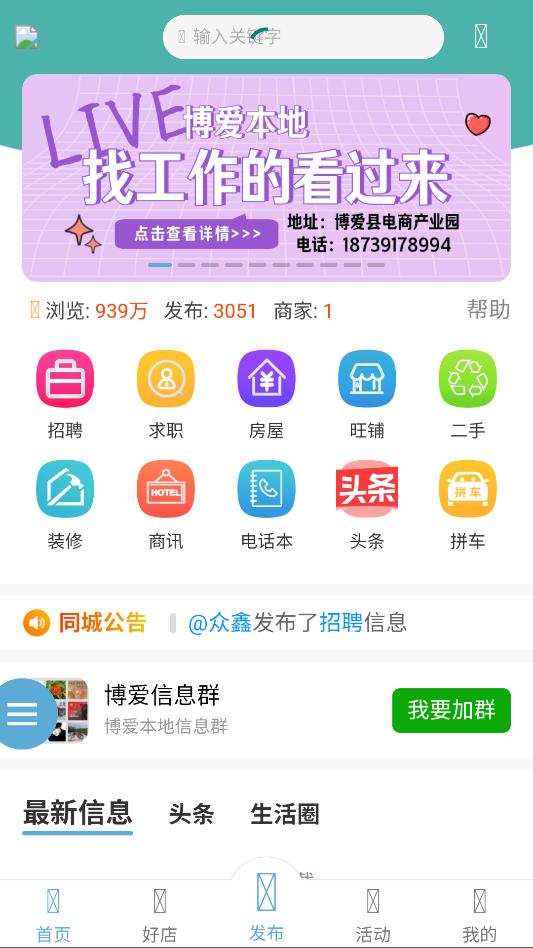The width and height of the screenshot is (533, 948).
Task: Select the 最新信息 tab
Action: click(77, 813)
